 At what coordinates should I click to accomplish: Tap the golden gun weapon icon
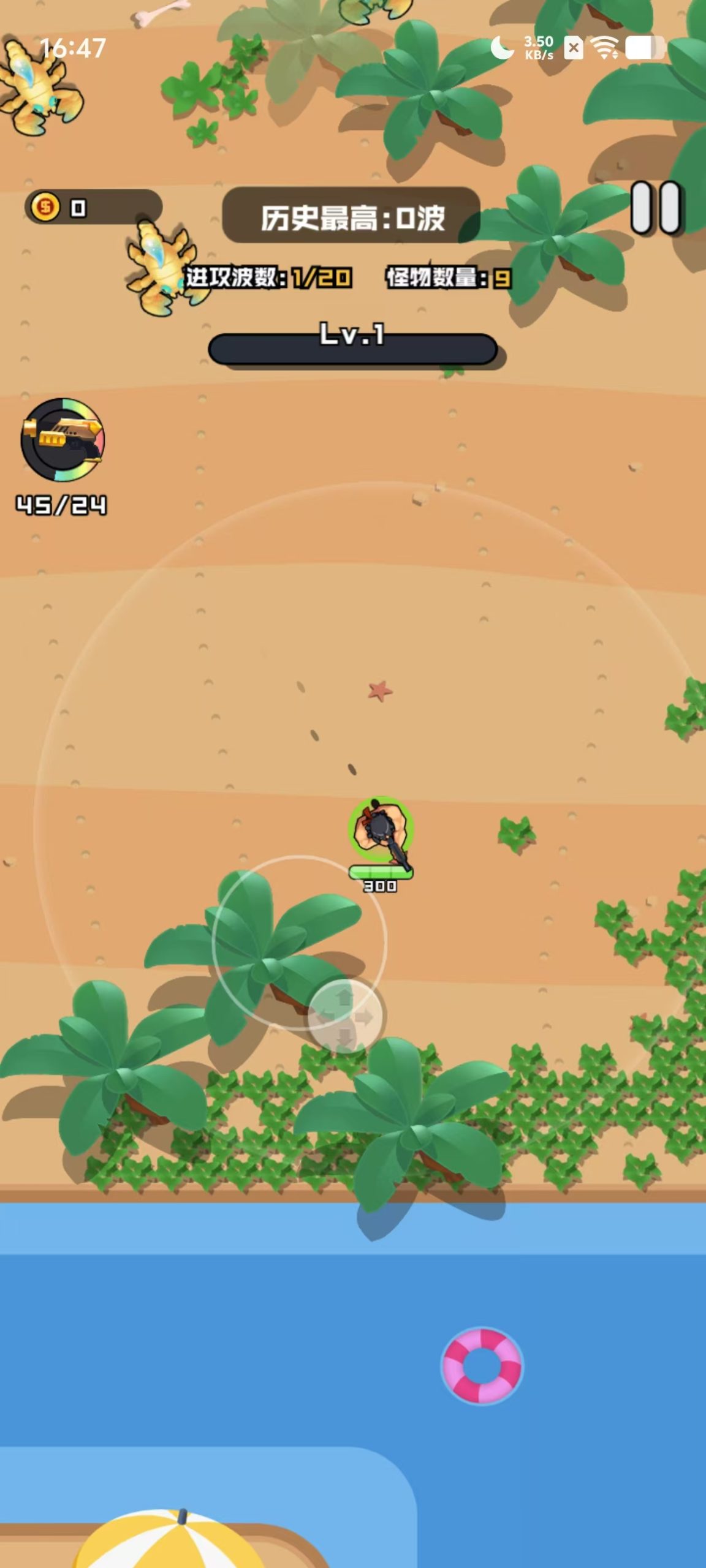pos(62,440)
